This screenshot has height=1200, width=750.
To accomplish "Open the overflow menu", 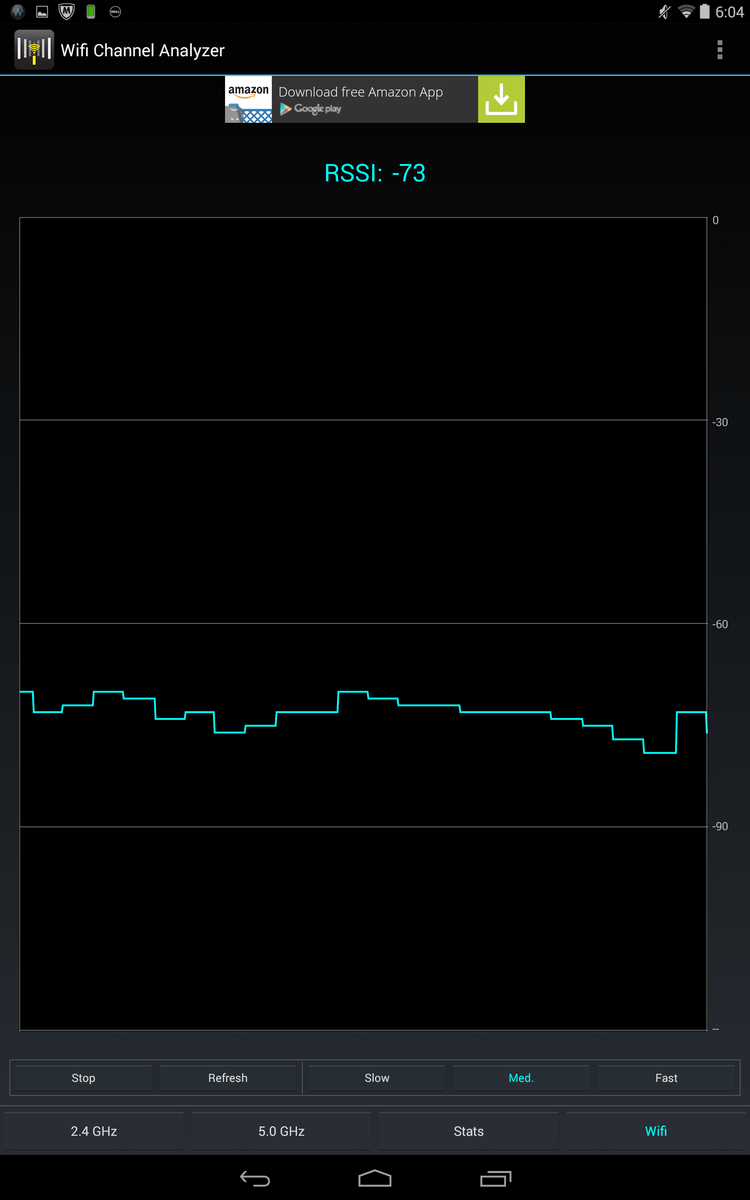I will (x=720, y=50).
